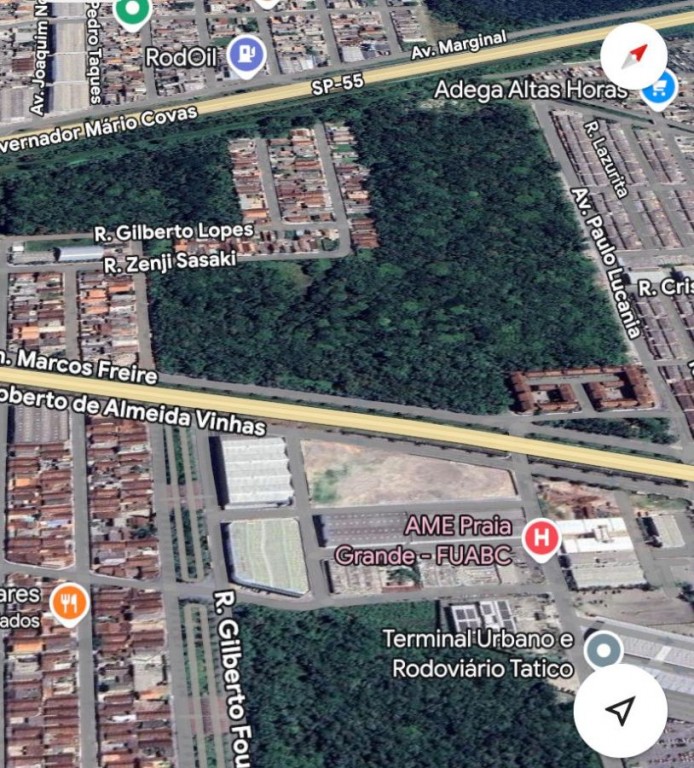
Task: Reset map orientation with the compass
Action: (634, 55)
